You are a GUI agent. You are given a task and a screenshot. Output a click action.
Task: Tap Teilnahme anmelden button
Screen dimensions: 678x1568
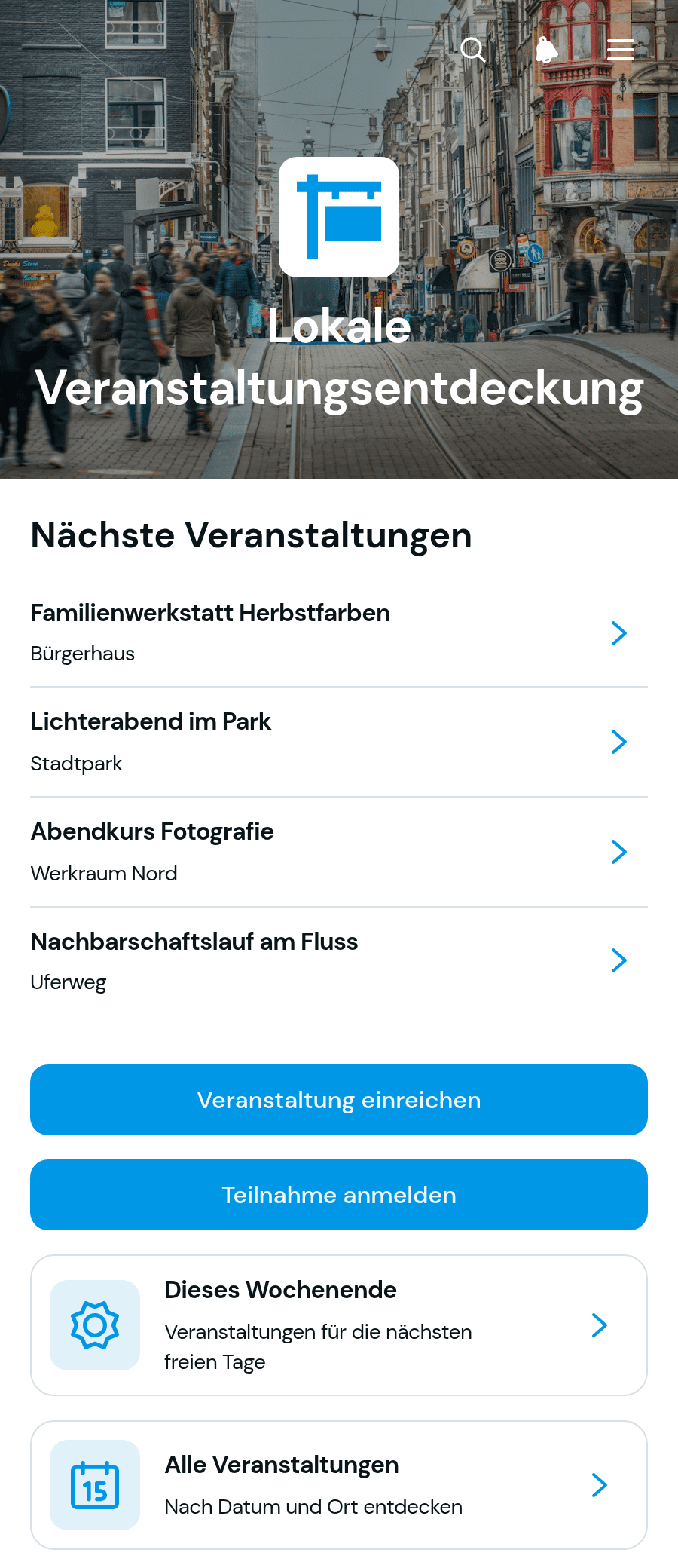click(339, 1195)
